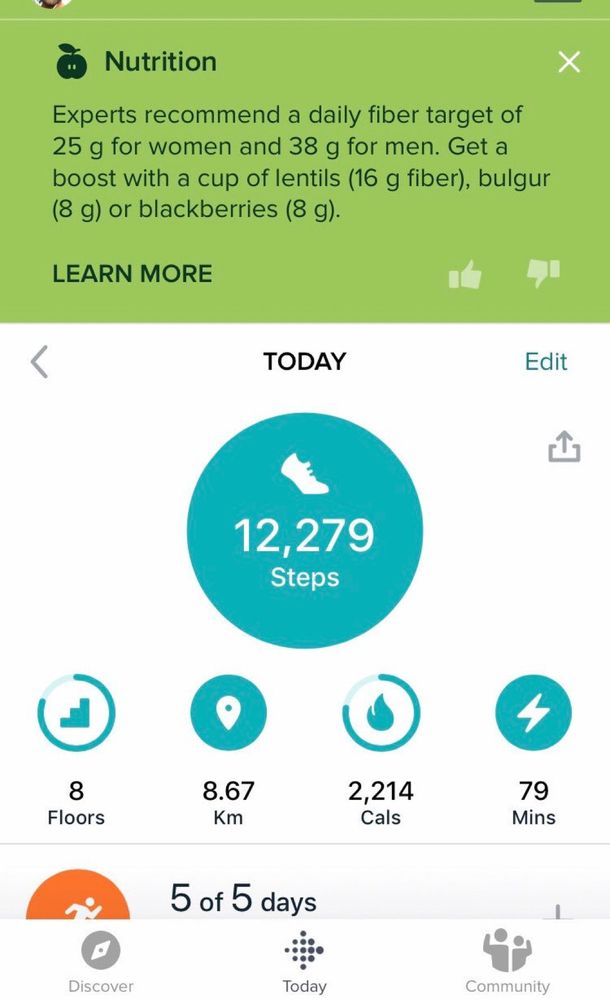The image size is (610, 999).
Task: Give the nutrition tip a thumbs up
Action: [x=465, y=275]
